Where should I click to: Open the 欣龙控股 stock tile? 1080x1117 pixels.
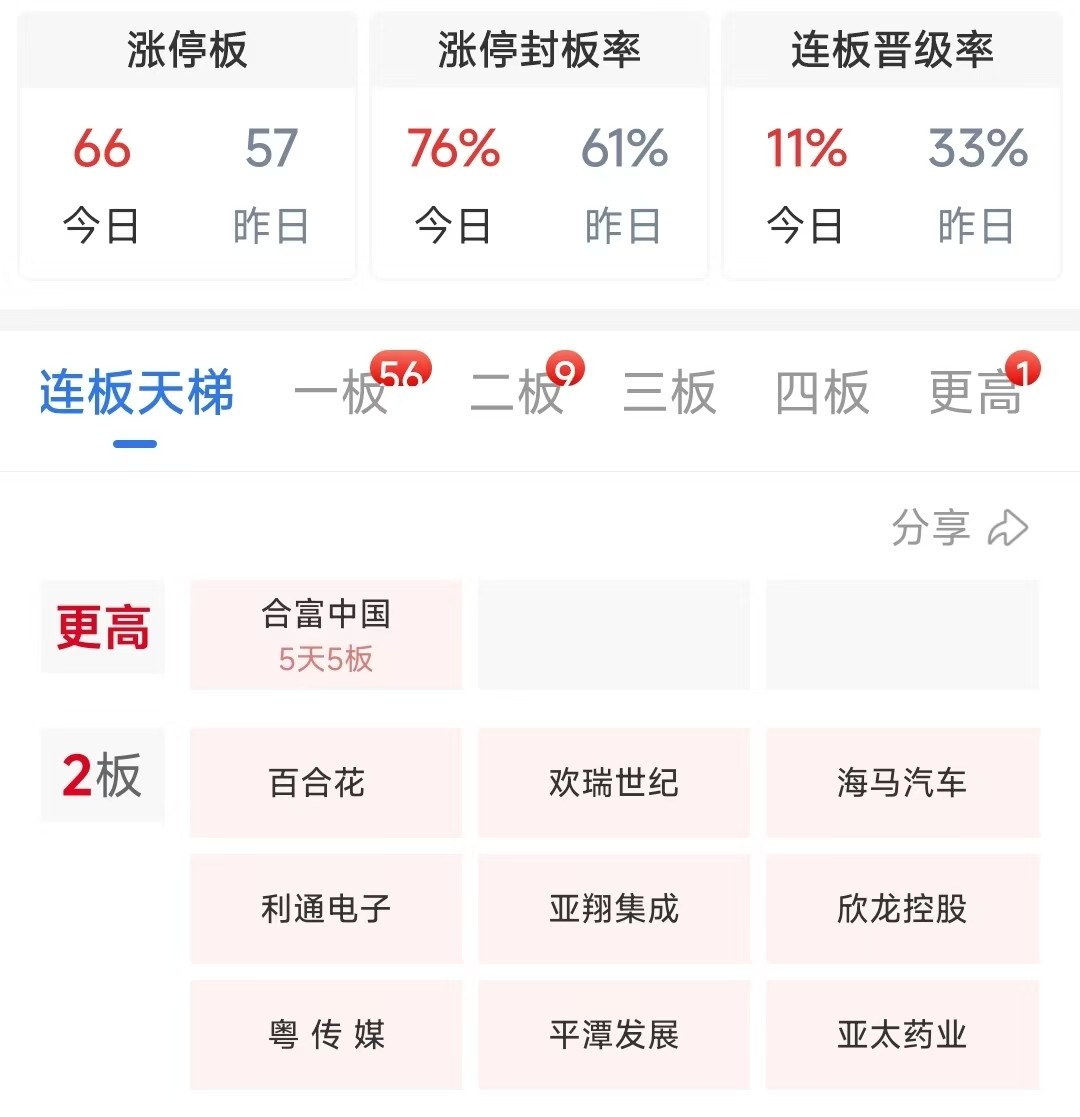[x=902, y=909]
